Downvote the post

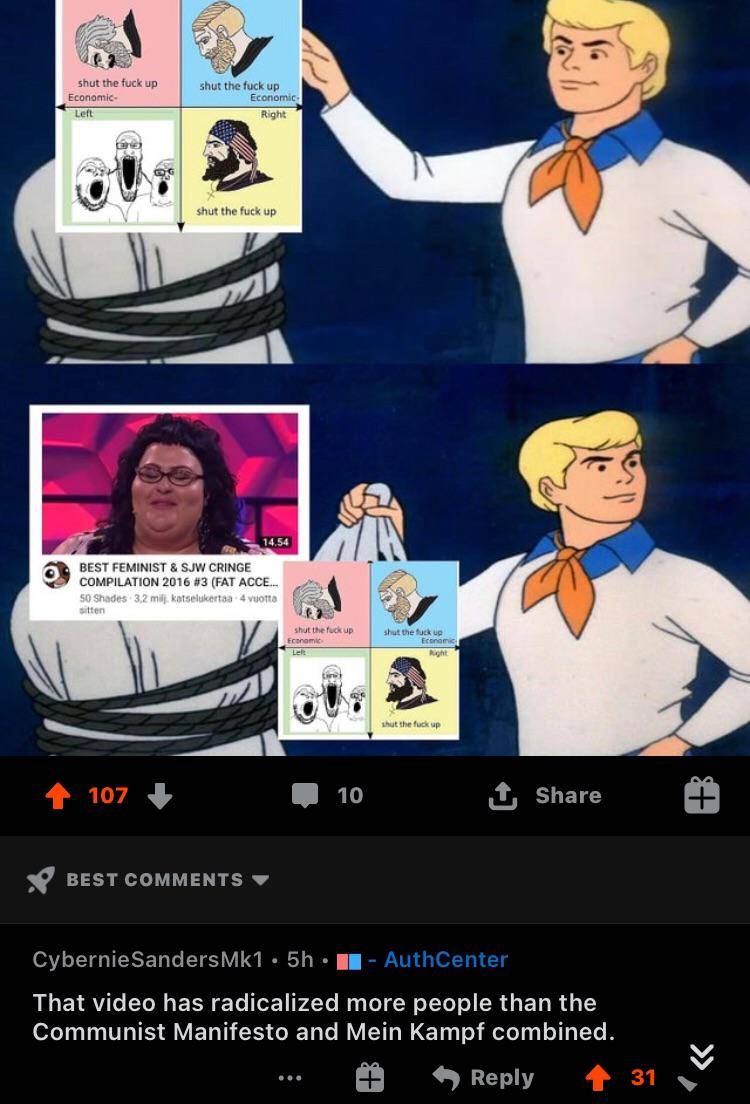[160, 796]
